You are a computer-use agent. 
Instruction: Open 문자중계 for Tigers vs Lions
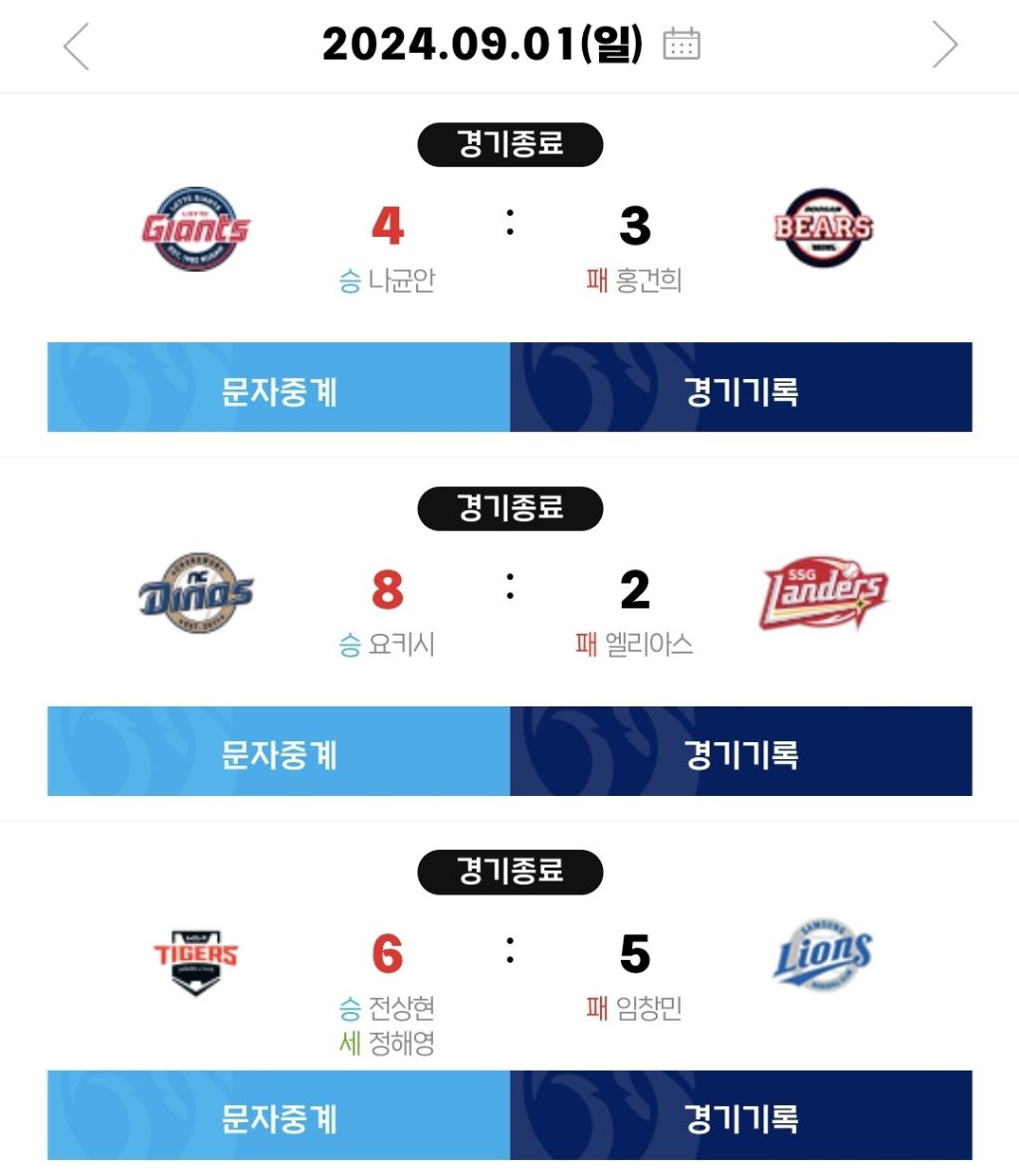click(x=280, y=1115)
